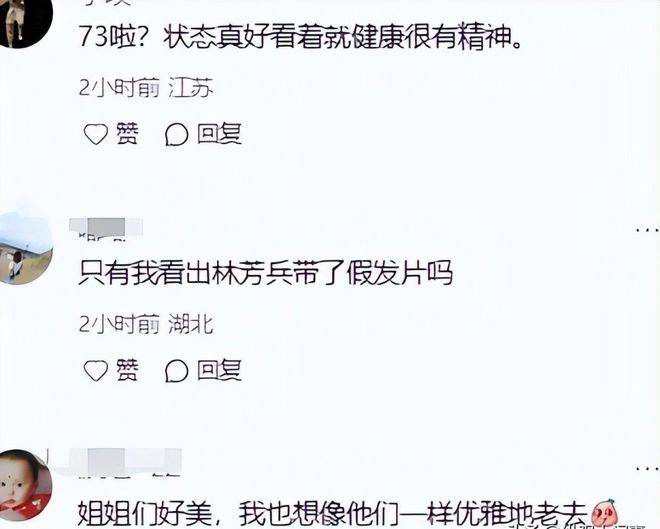
Task: Open overflow menu on 林芳兵 comment
Action: pos(645,229)
